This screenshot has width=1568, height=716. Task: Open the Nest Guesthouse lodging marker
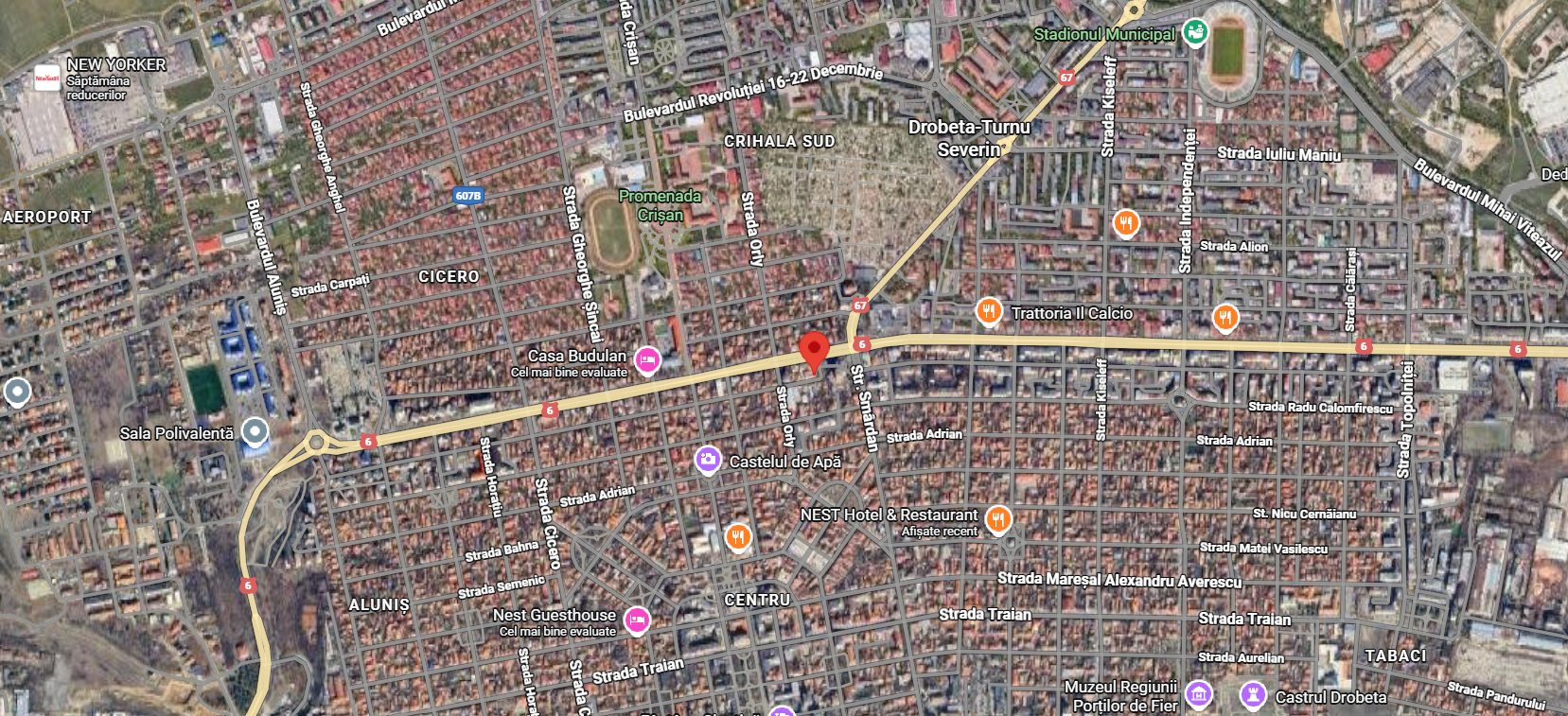[637, 620]
